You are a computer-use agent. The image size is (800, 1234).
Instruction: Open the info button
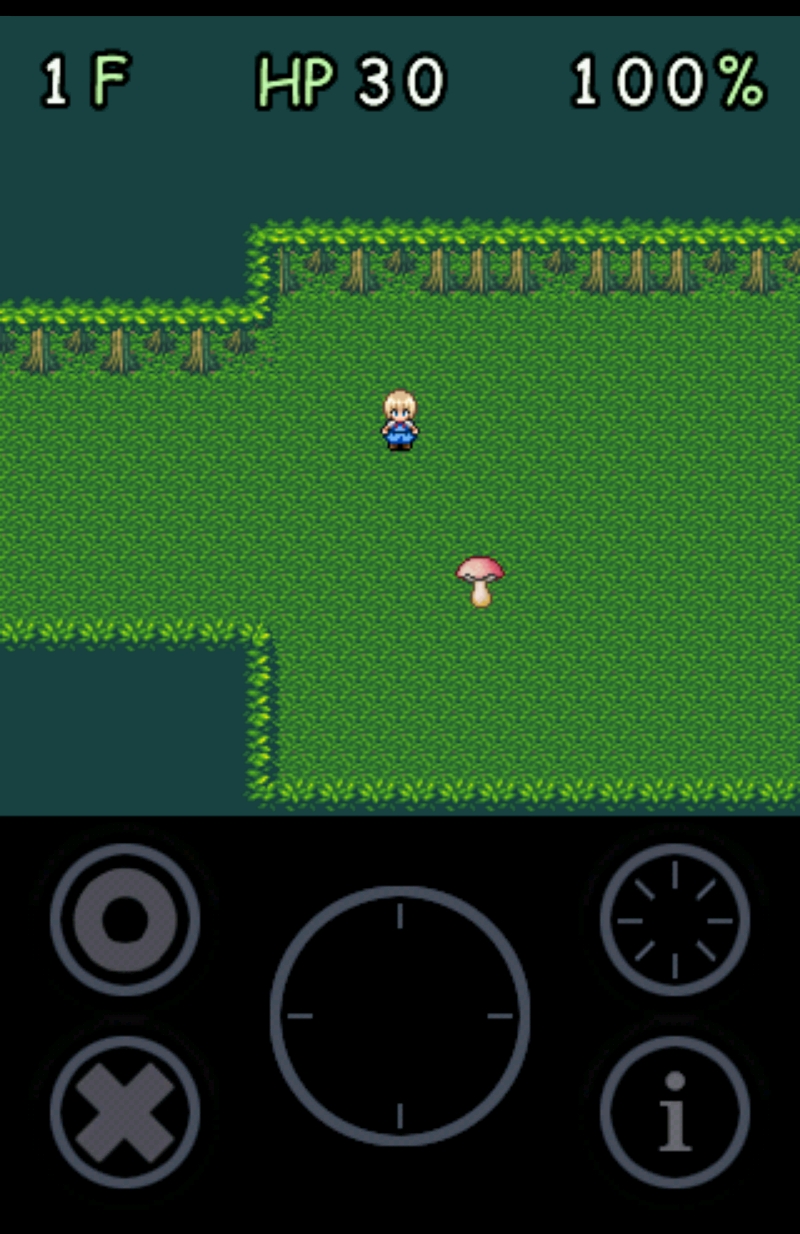point(675,1111)
